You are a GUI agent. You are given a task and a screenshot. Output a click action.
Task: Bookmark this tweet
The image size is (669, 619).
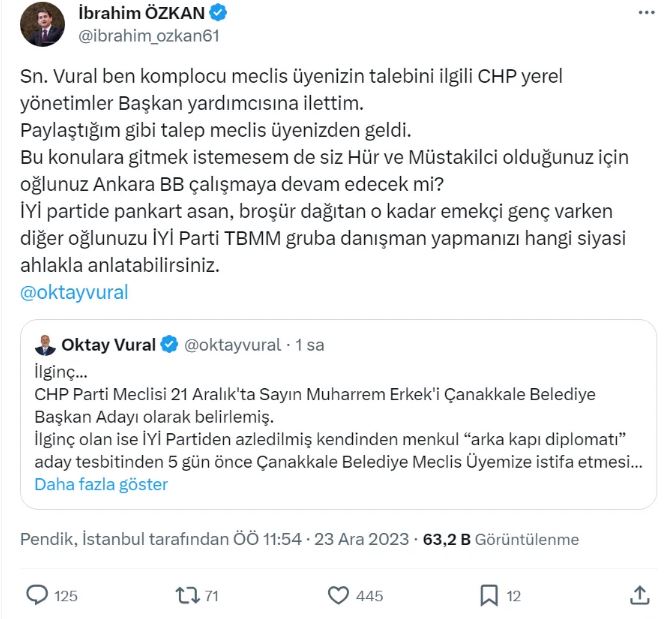489,596
